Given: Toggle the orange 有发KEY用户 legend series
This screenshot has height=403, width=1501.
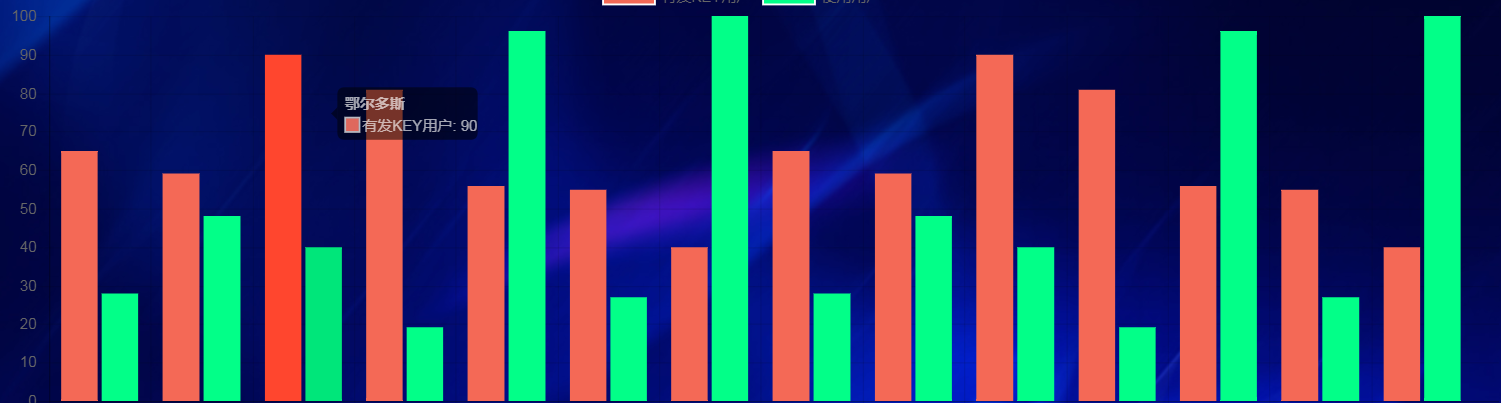Looking at the screenshot, I should click(x=629, y=2).
